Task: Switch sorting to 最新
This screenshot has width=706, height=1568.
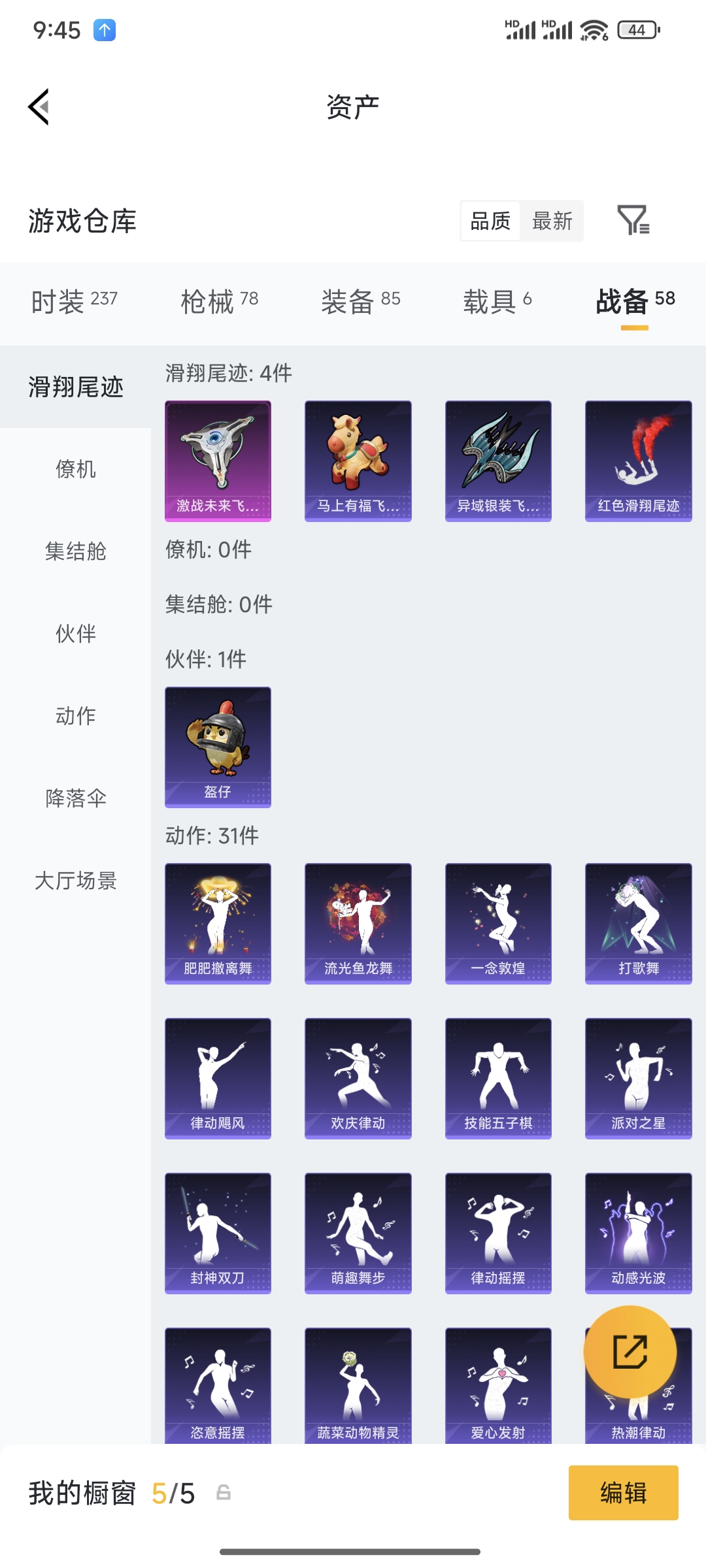Action: pos(552,221)
